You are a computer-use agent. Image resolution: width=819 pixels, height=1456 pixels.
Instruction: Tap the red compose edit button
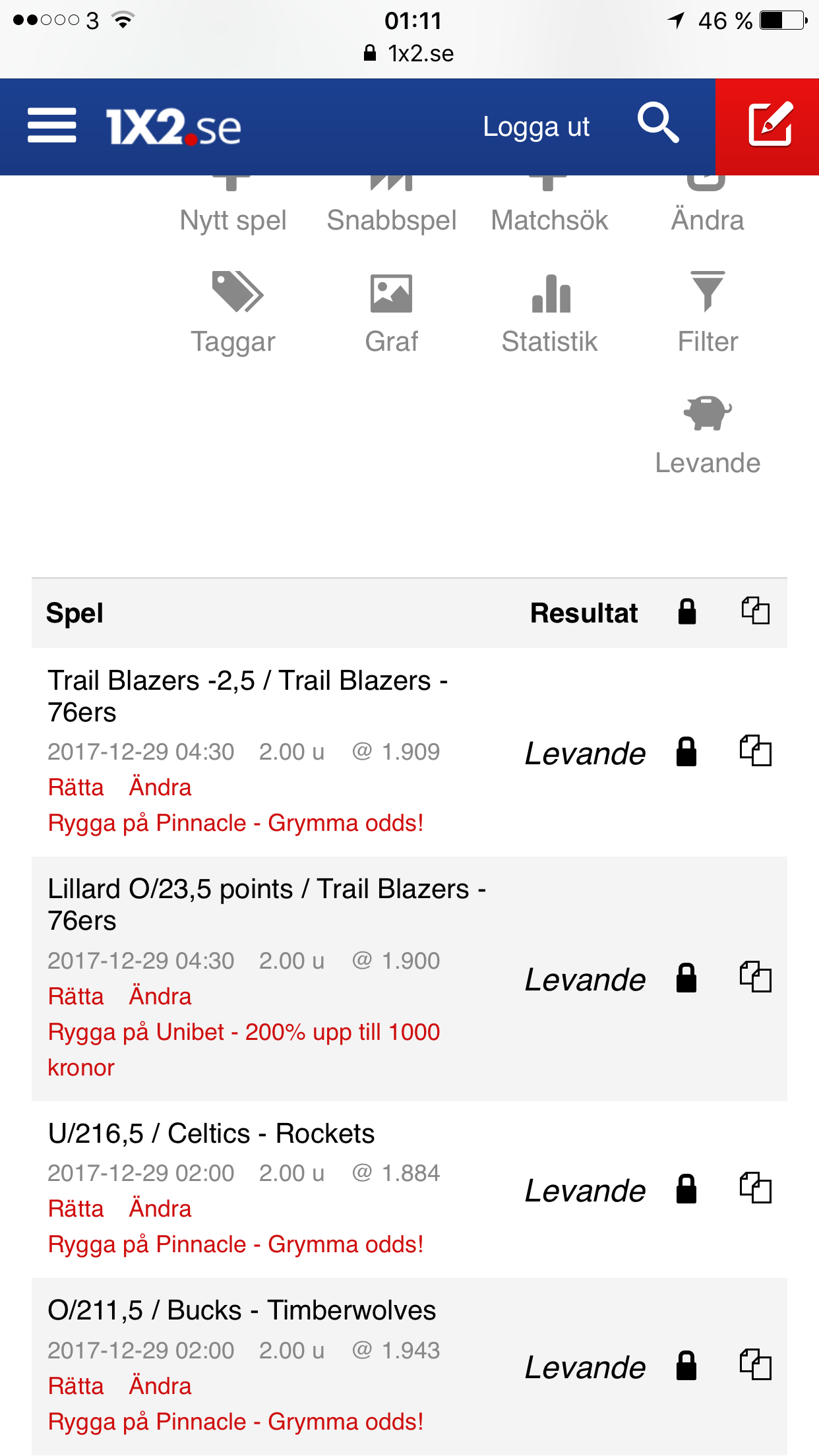(768, 126)
